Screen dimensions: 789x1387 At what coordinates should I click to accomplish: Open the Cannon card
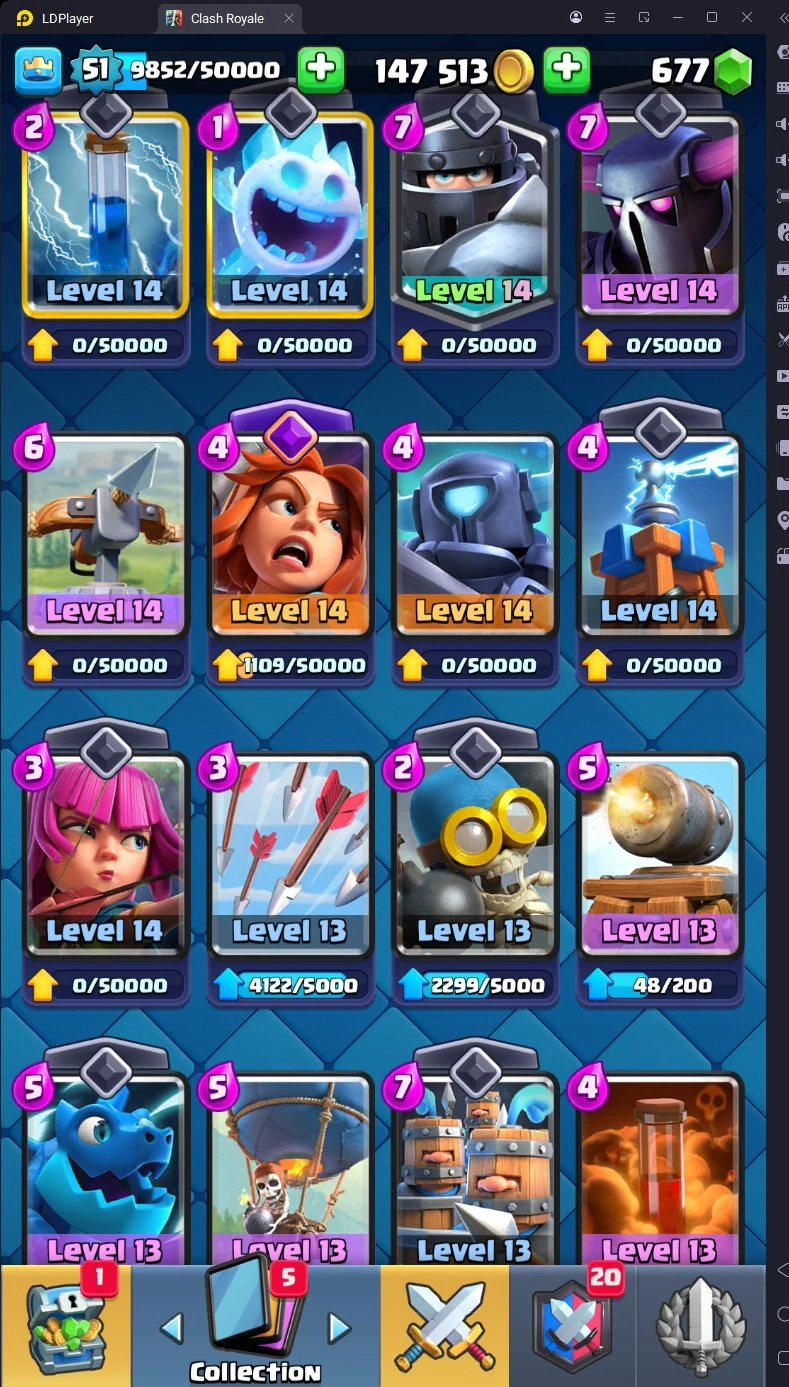(659, 855)
